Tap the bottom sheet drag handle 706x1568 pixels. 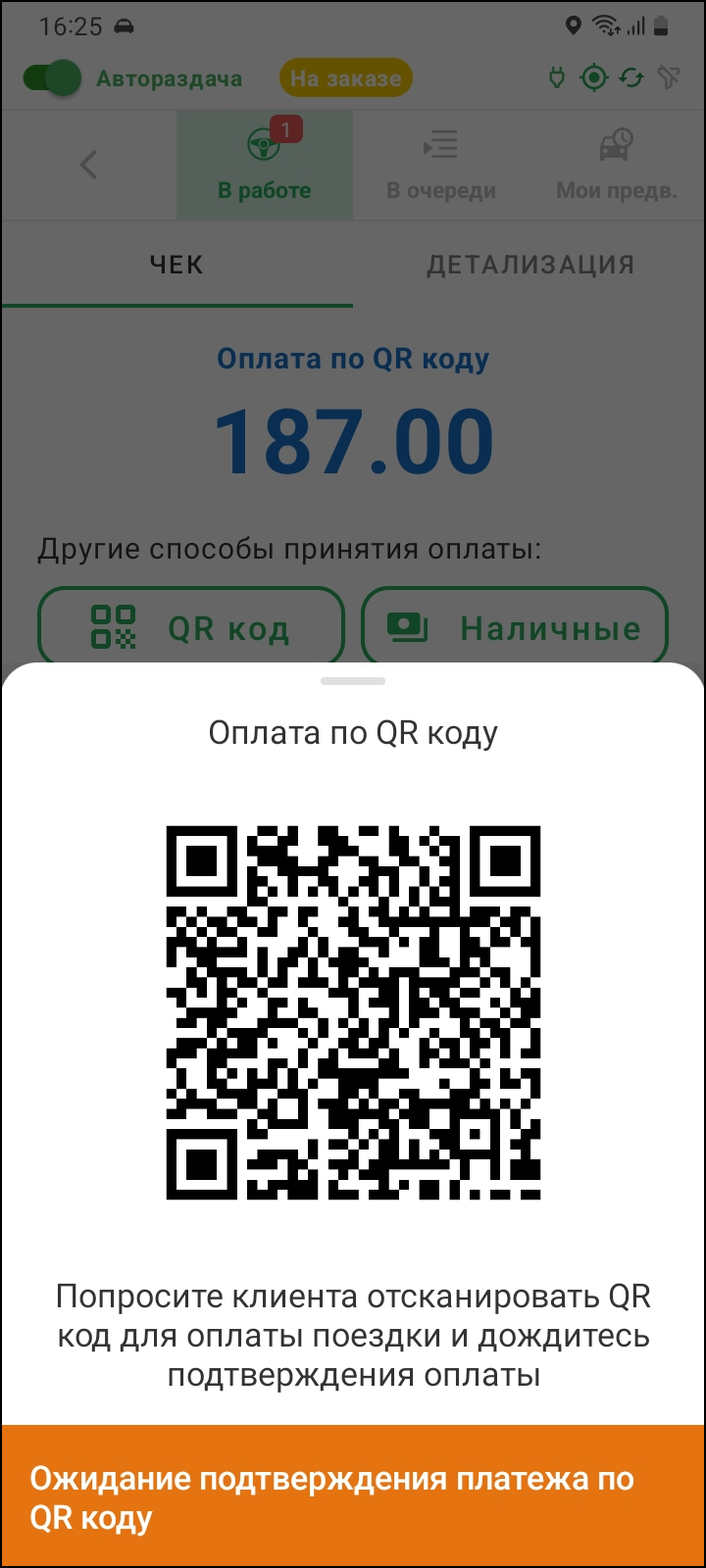(353, 680)
